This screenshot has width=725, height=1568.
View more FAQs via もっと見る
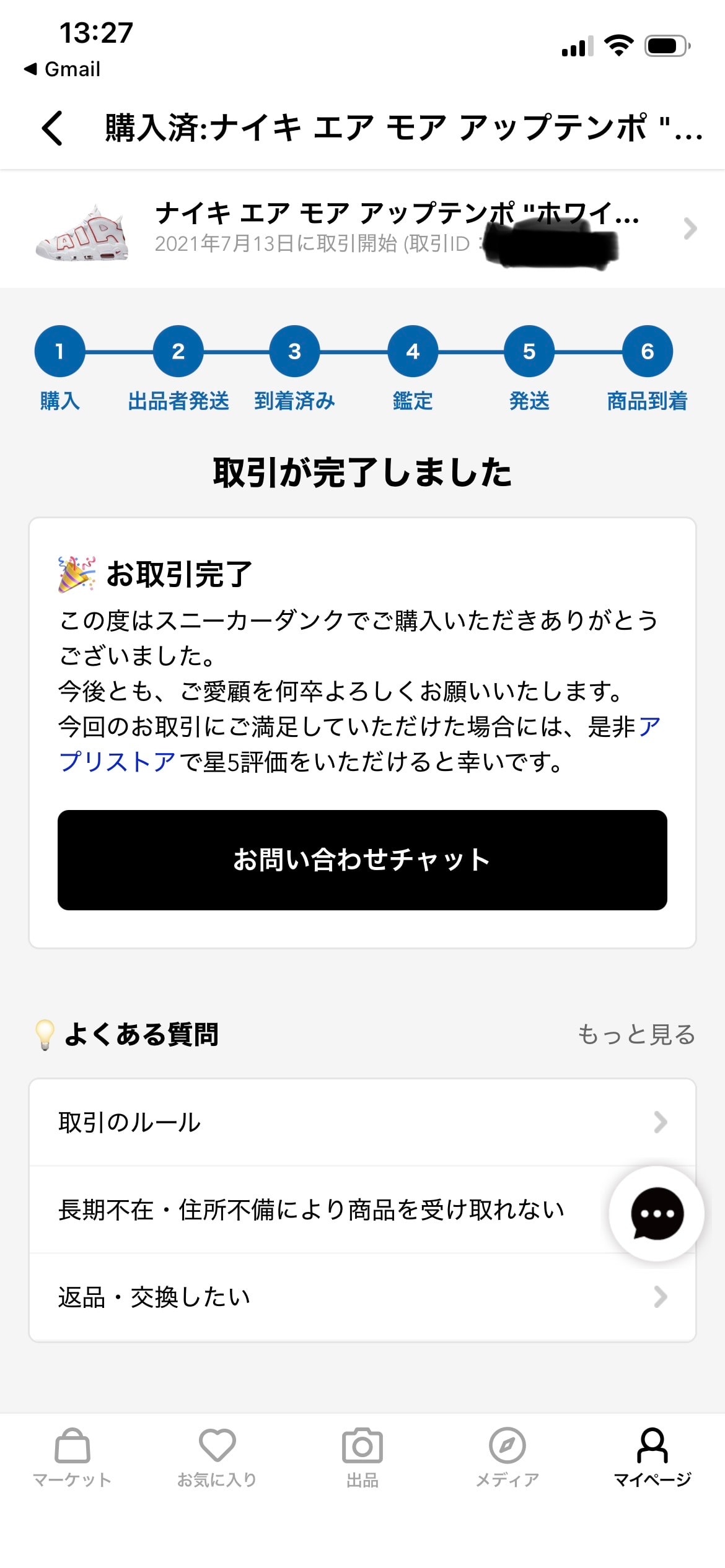(636, 1035)
